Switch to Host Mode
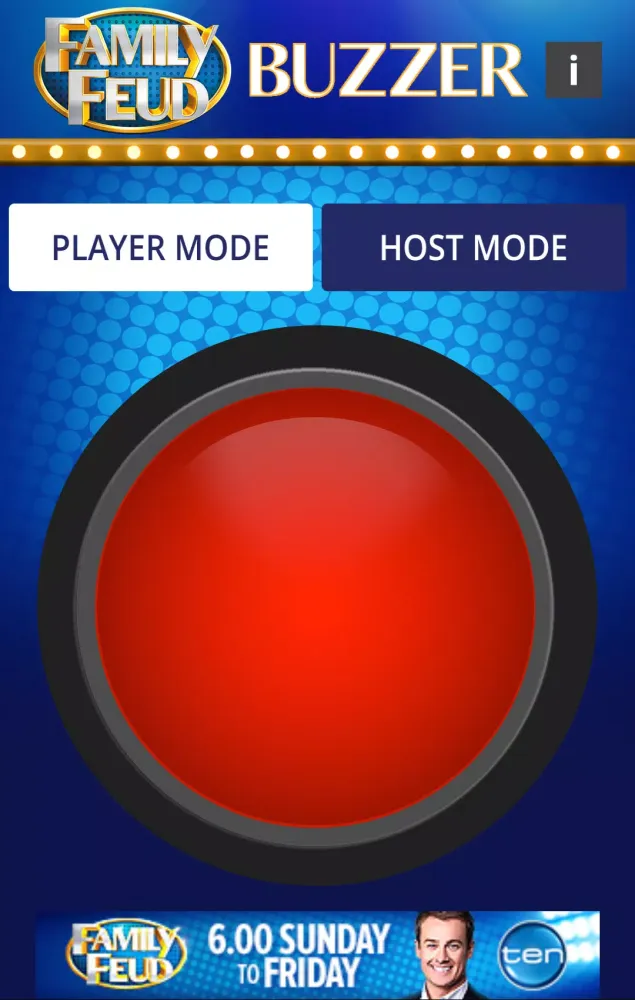 click(473, 248)
